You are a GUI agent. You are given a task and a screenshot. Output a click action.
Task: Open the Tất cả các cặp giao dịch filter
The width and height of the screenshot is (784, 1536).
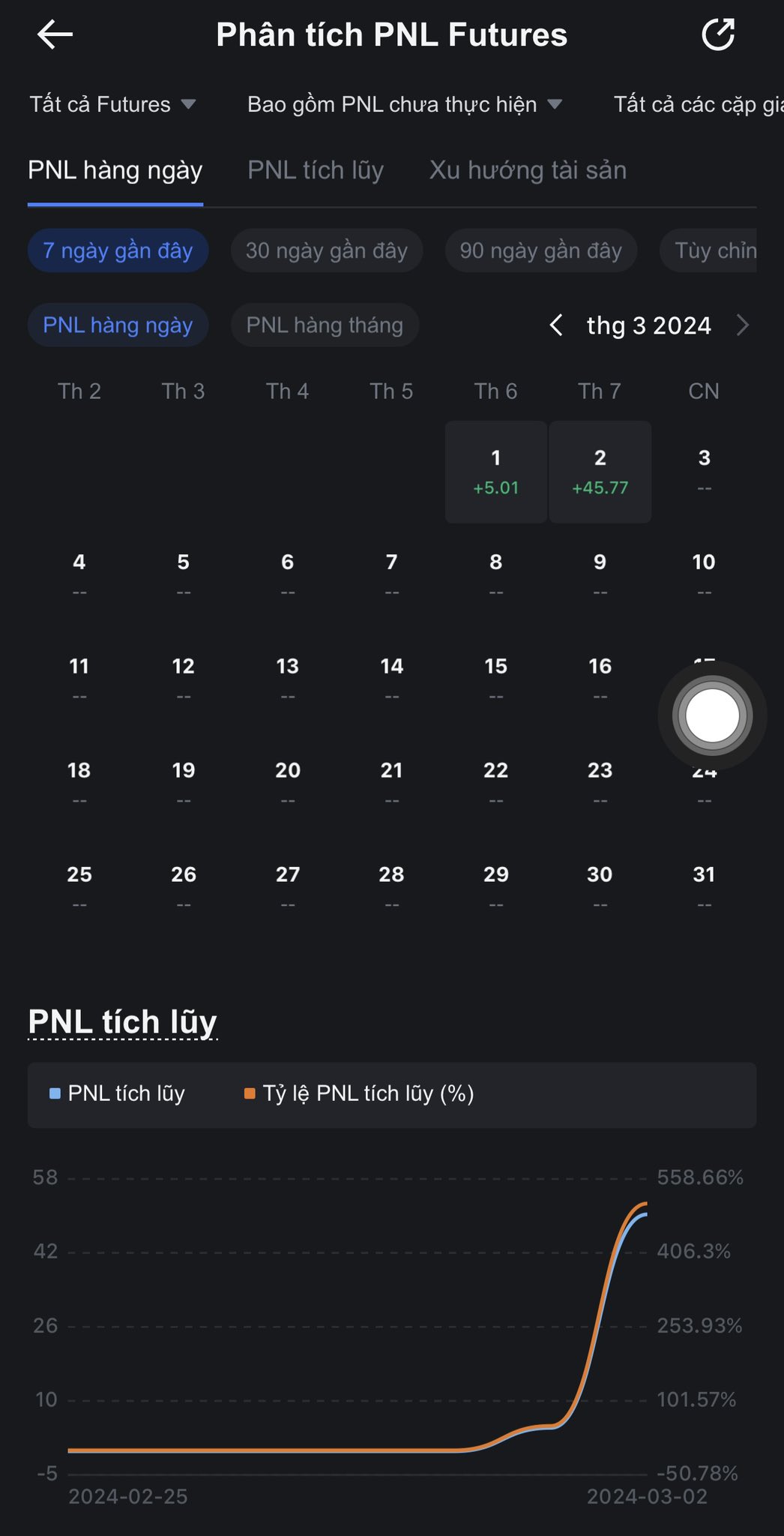pos(697,104)
